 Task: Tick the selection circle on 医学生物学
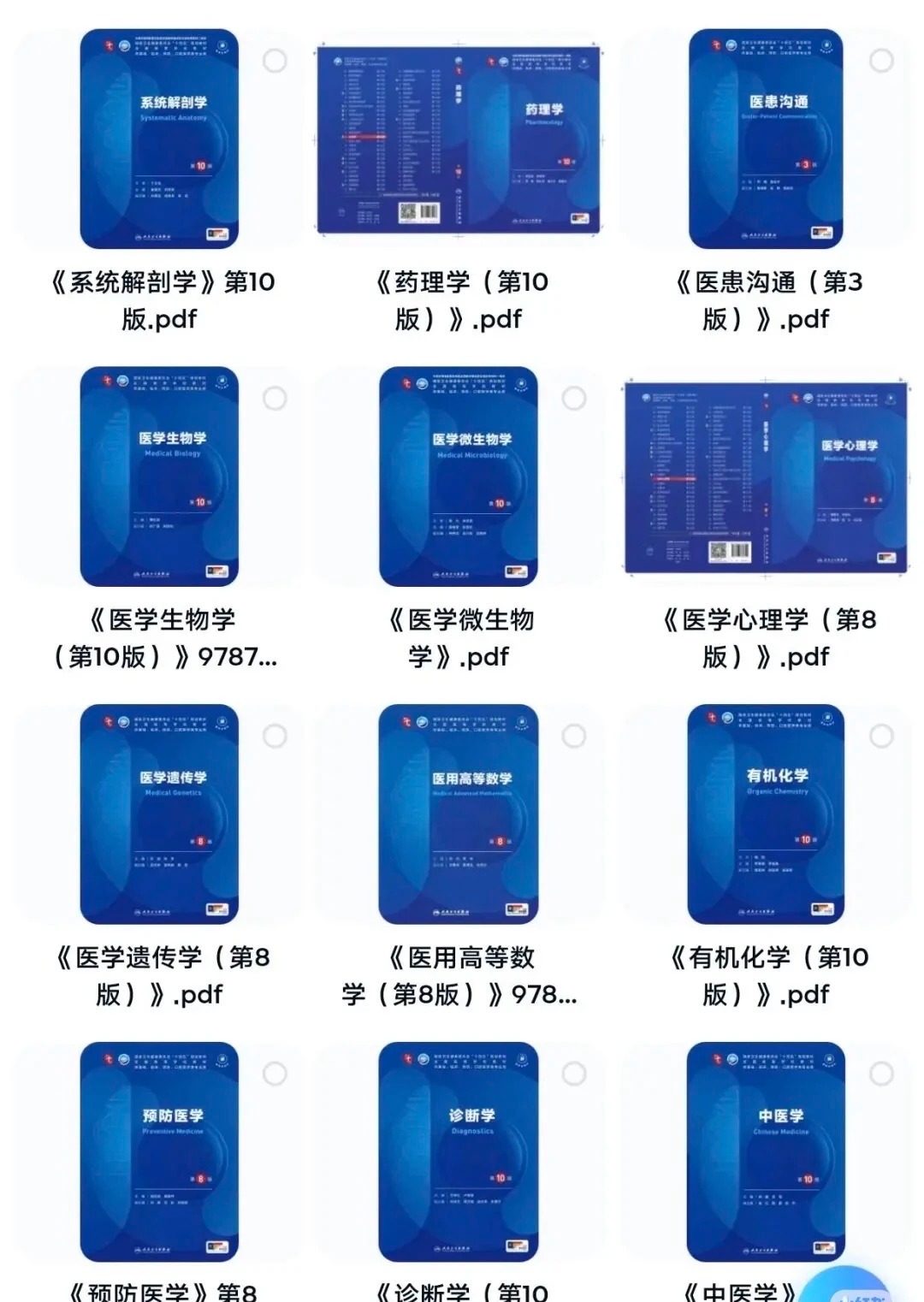pos(275,399)
